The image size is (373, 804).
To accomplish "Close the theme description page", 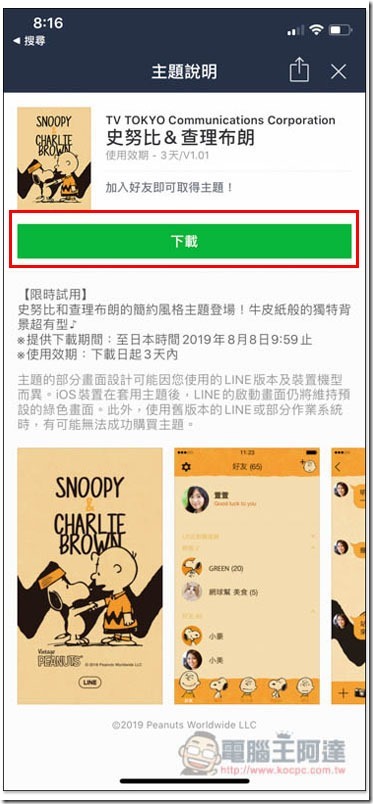I will click(339, 71).
